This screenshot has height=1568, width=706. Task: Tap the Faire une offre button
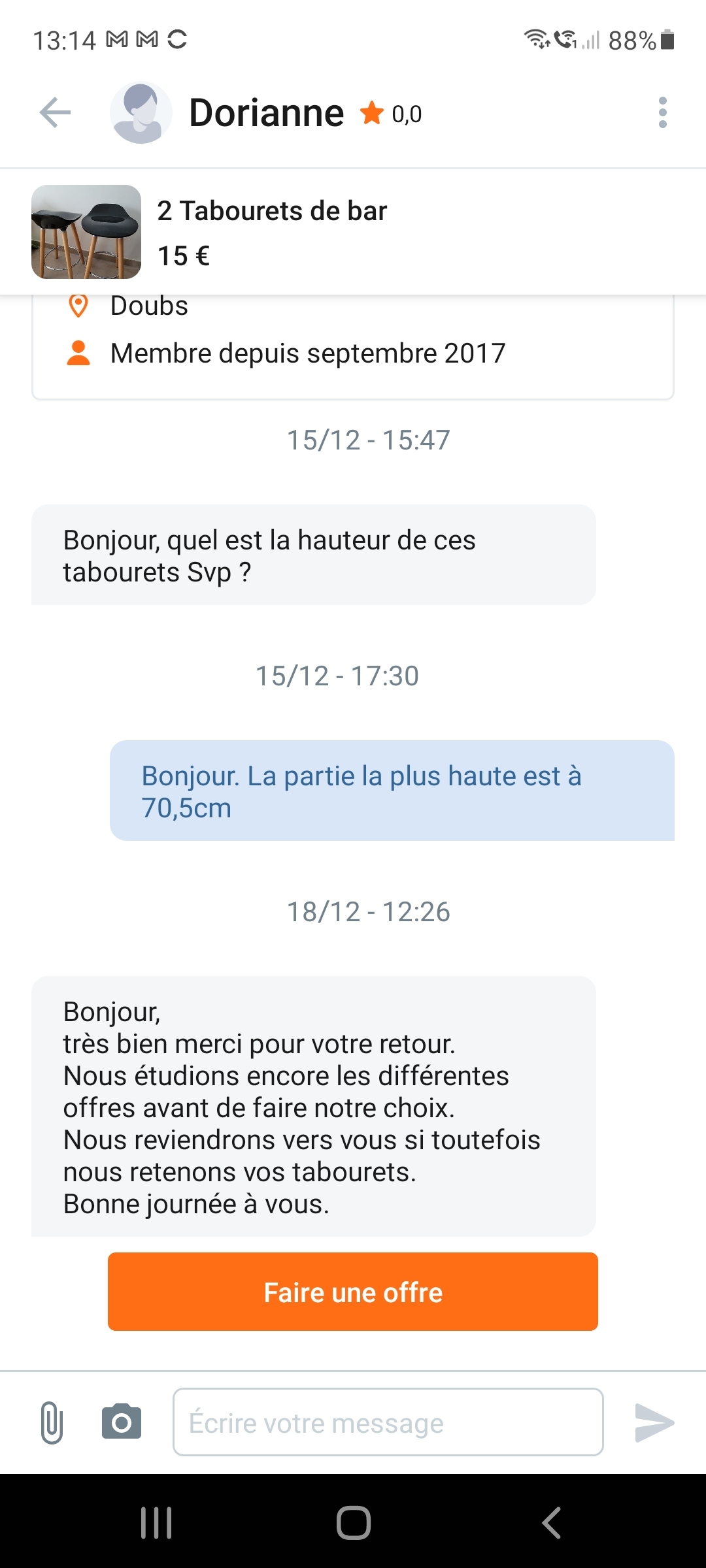click(353, 1292)
